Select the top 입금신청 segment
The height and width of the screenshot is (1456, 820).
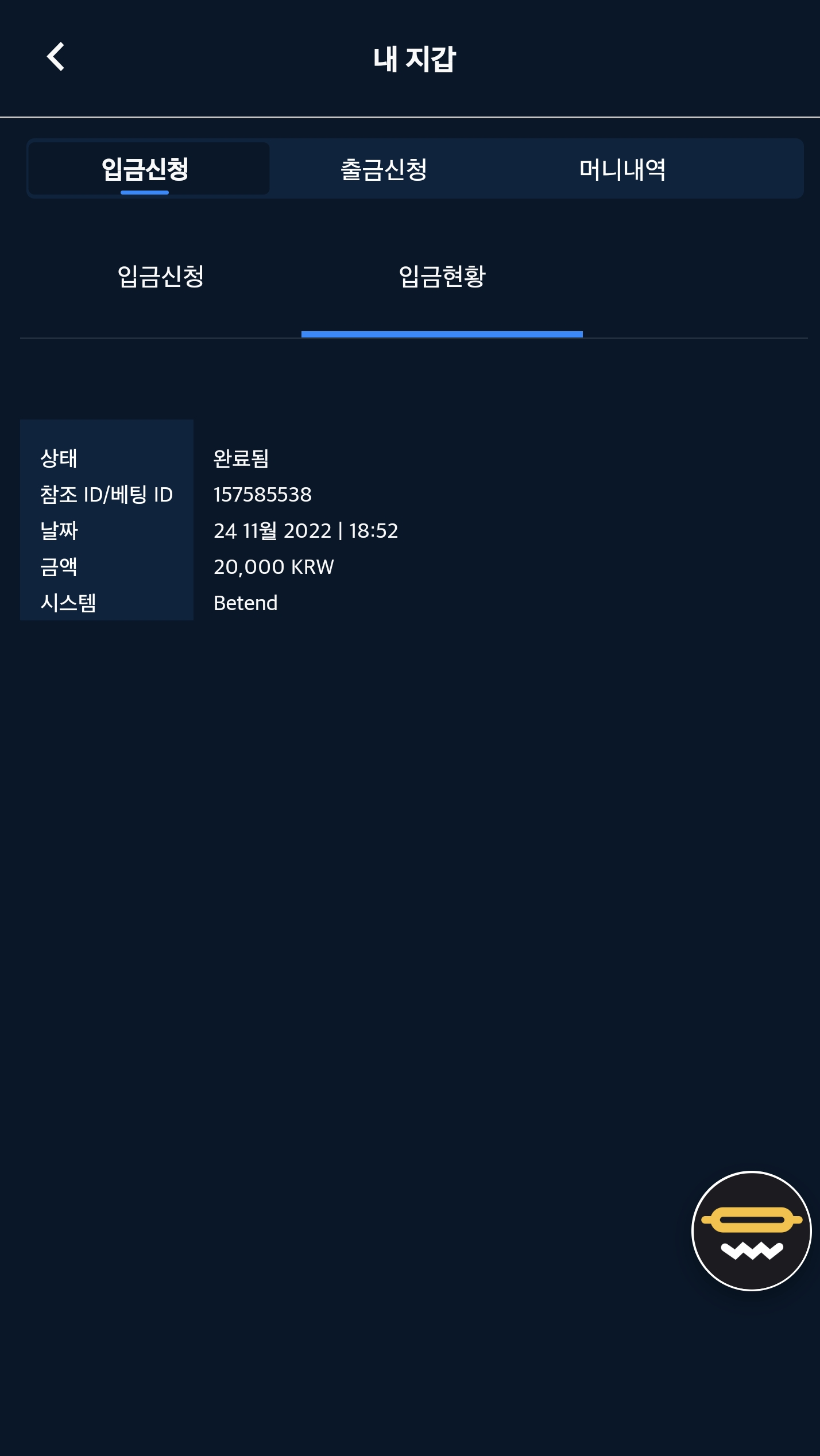(145, 169)
